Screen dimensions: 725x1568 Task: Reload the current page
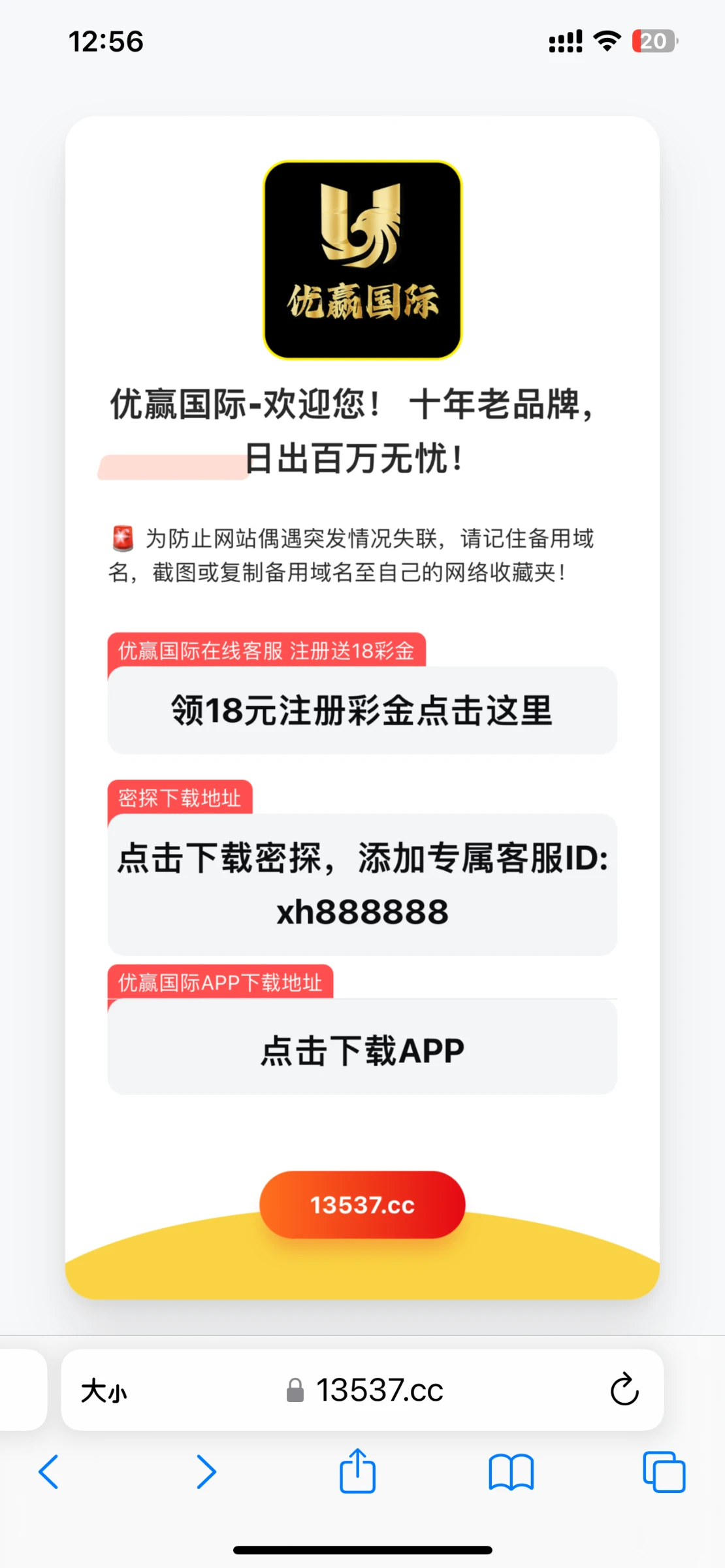pyautogui.click(x=624, y=1390)
